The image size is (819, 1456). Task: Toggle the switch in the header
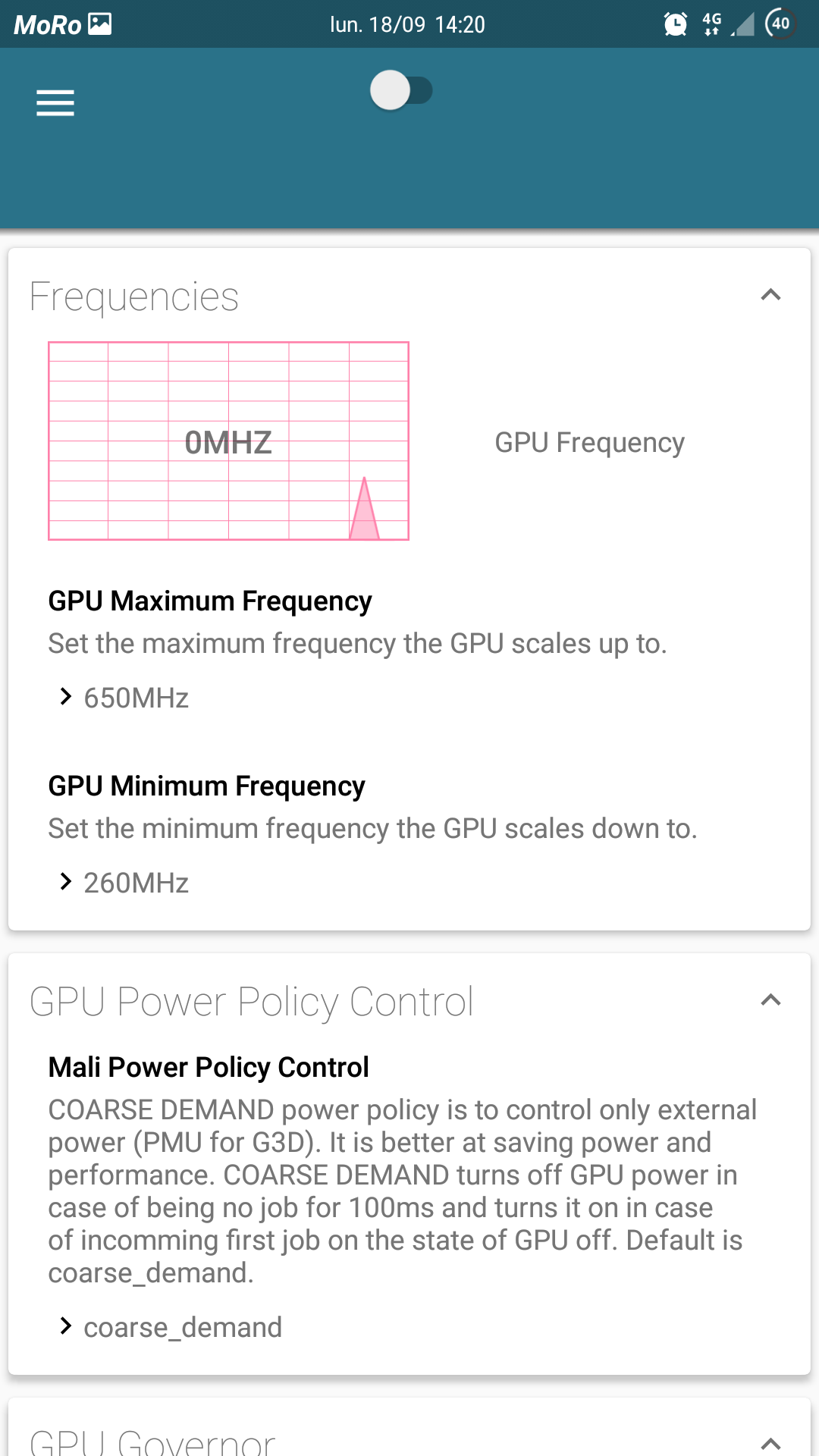pyautogui.click(x=401, y=90)
